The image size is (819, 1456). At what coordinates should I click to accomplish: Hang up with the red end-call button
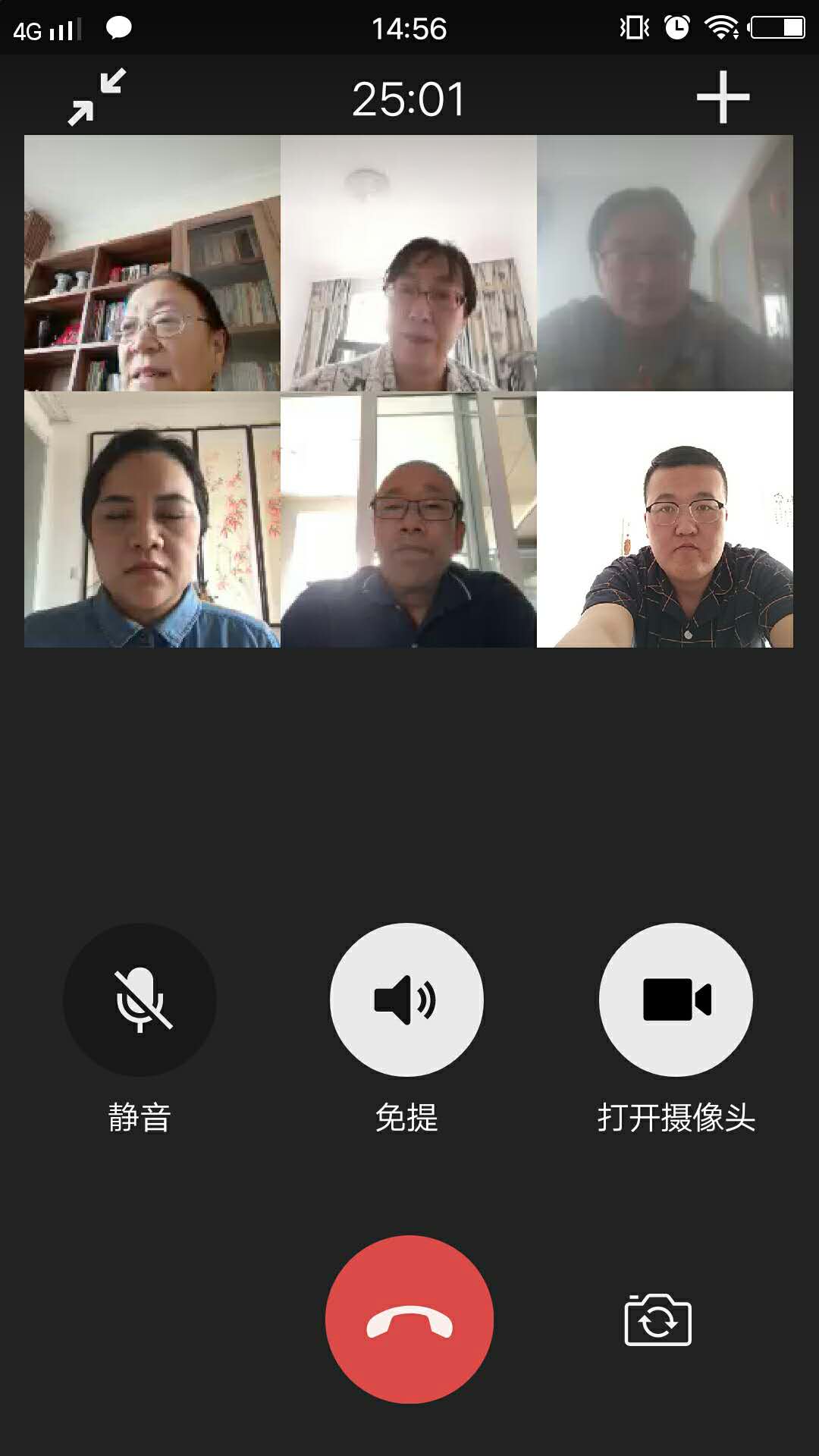tap(409, 1319)
